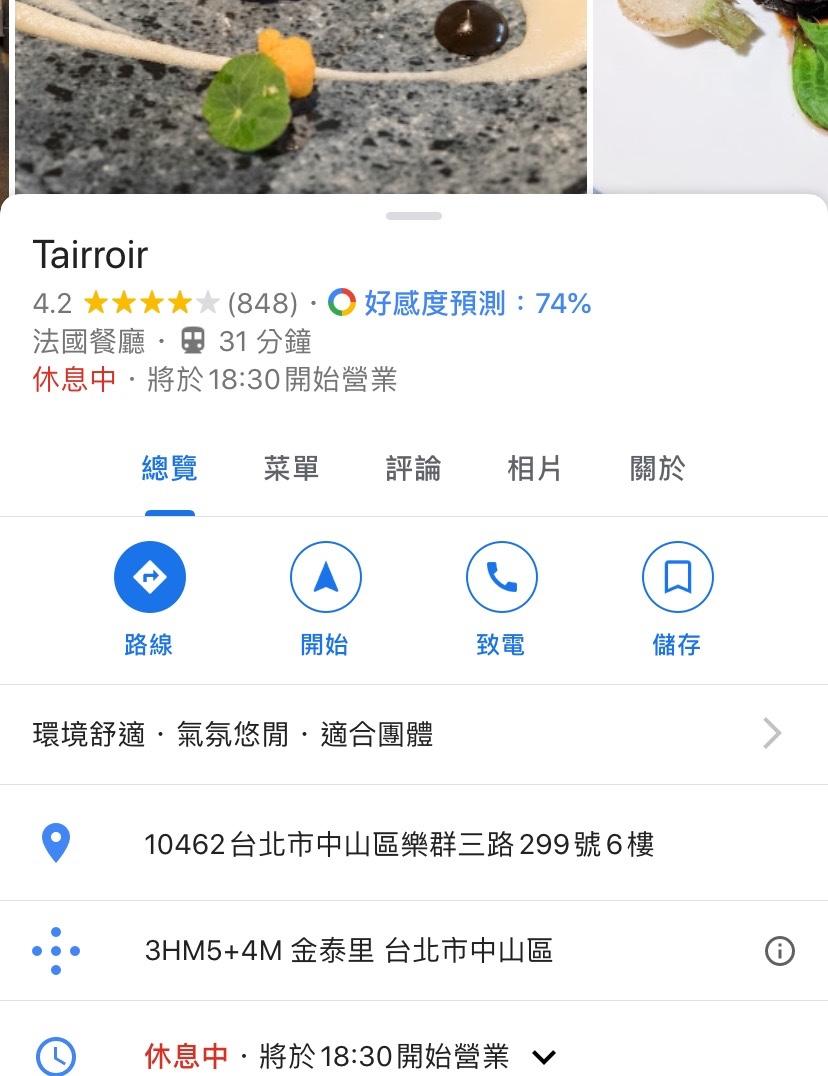Open the 關於 about tab
The height and width of the screenshot is (1076, 828).
(x=657, y=468)
